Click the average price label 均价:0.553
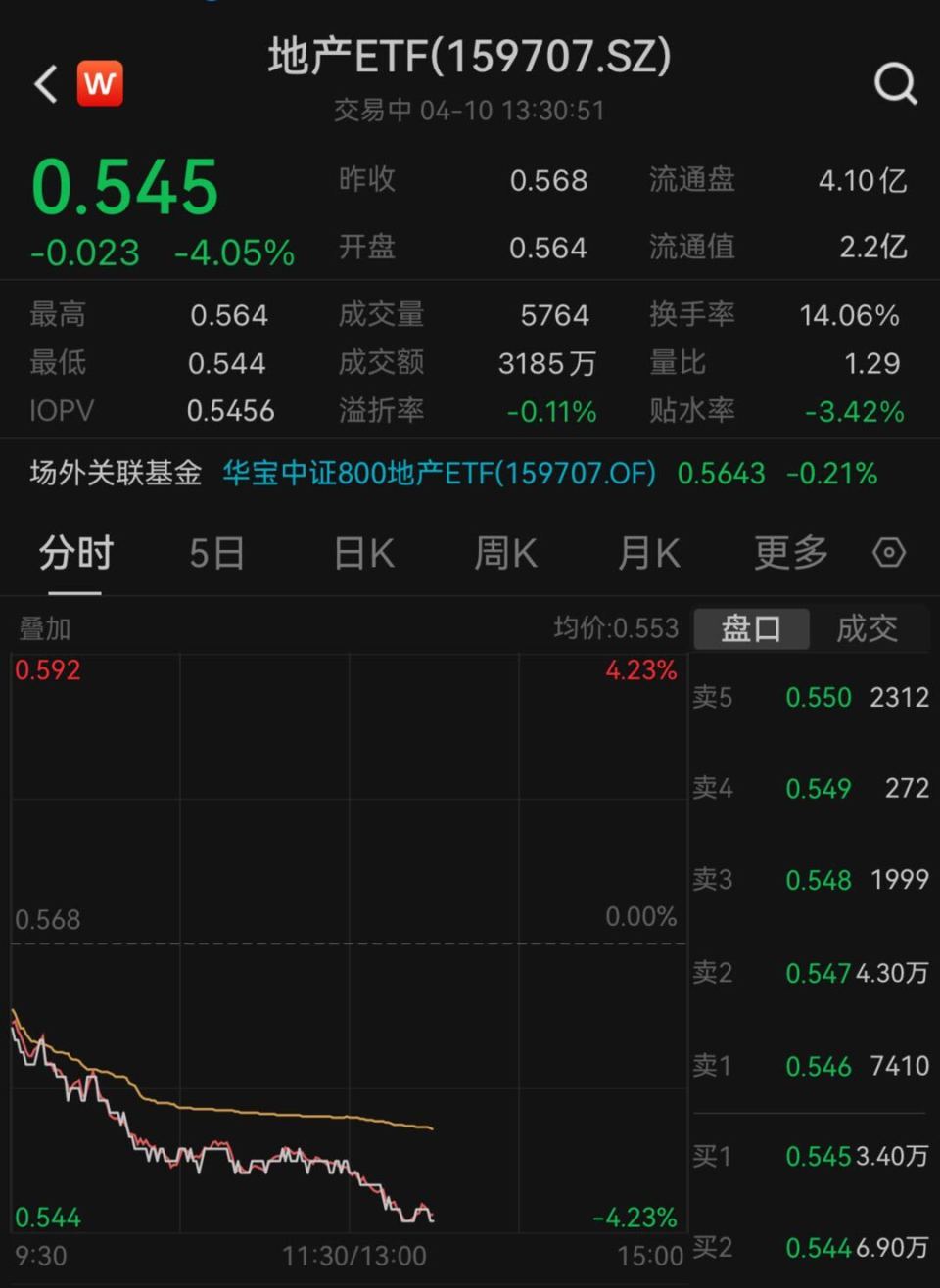This screenshot has width=940, height=1288. point(617,628)
